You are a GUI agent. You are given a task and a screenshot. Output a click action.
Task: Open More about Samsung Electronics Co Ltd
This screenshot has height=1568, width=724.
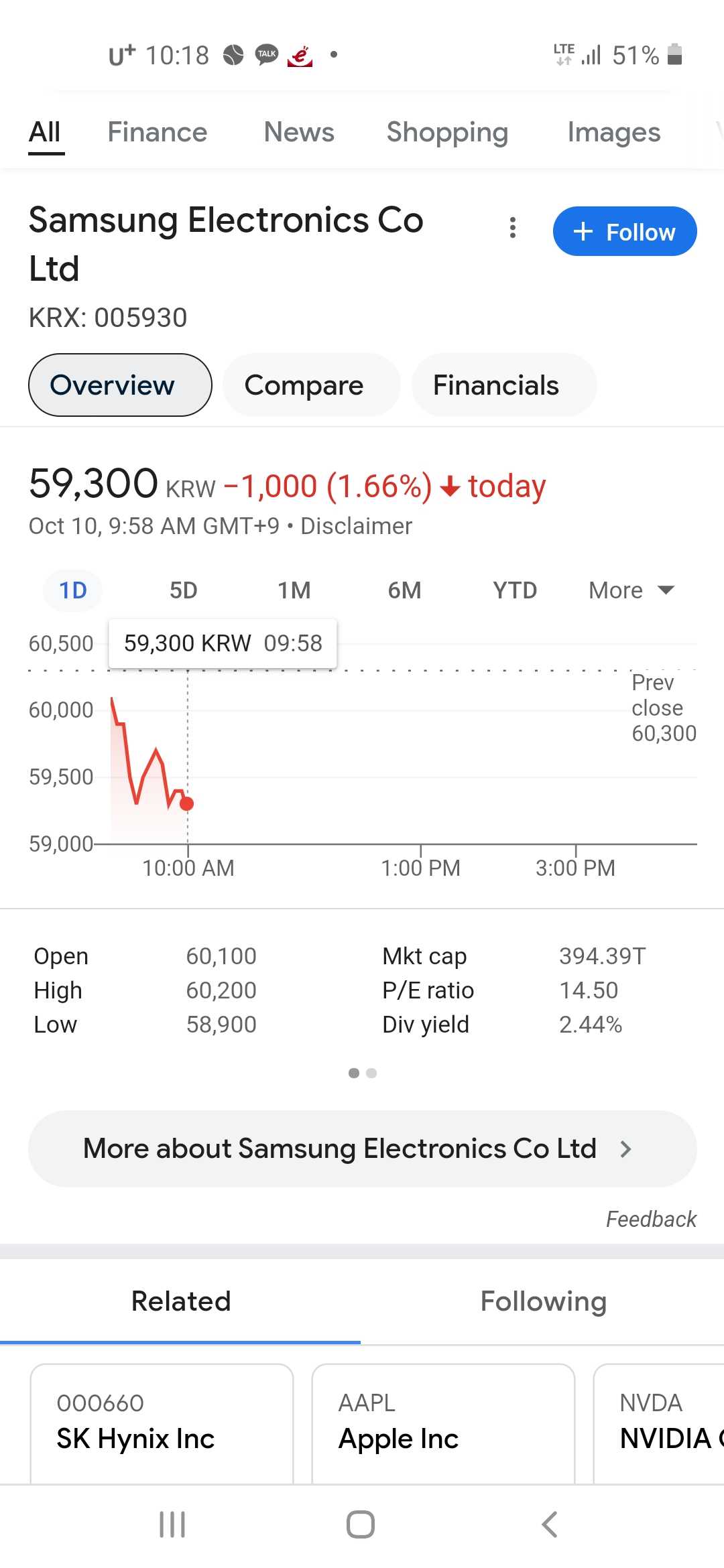[x=362, y=1149]
